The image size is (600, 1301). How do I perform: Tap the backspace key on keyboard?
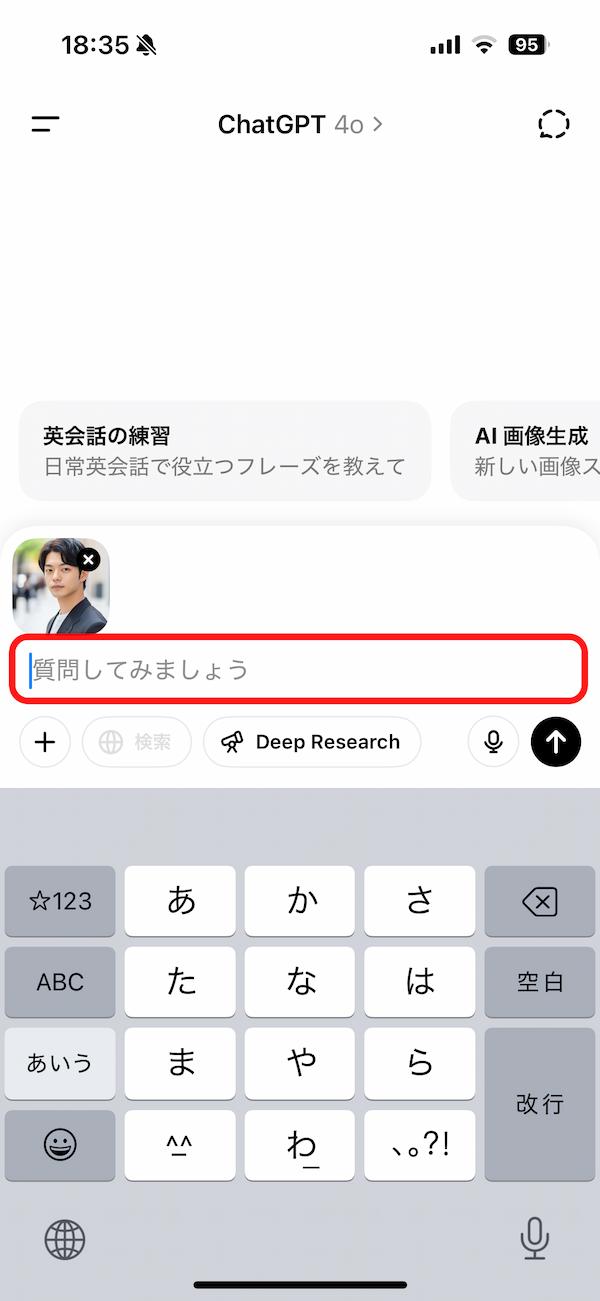click(x=540, y=901)
